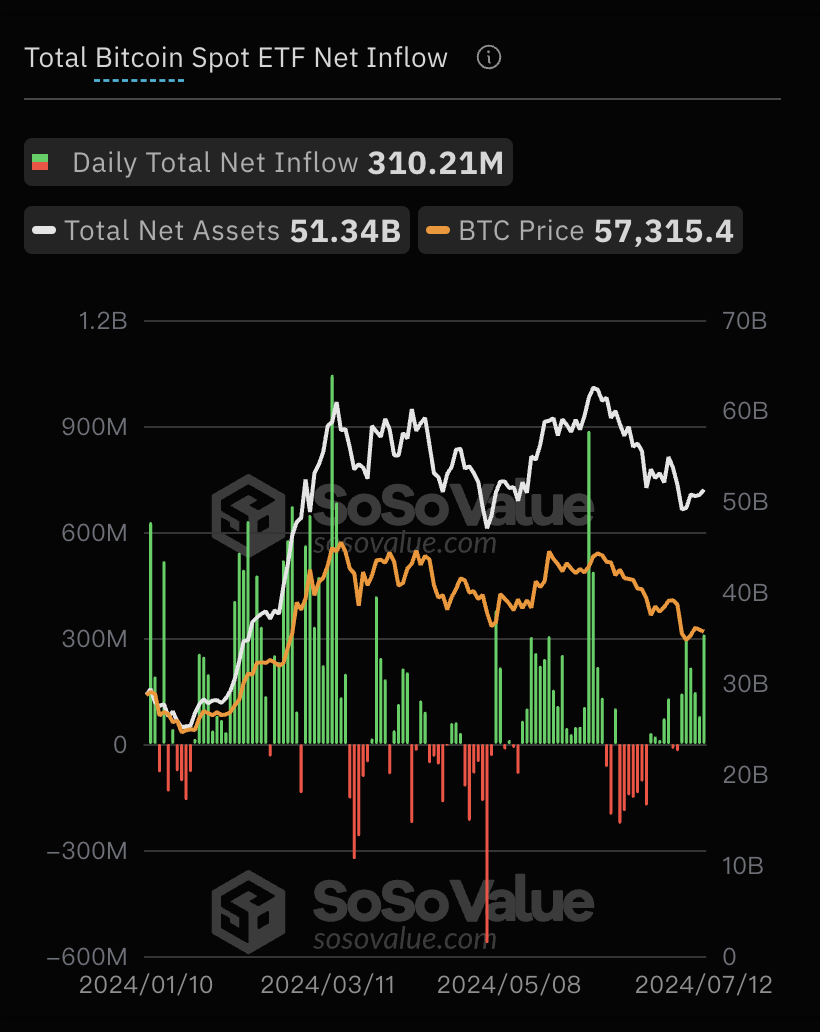Click the white line icon in the Total Net Assets legend
The width and height of the screenshot is (820, 1032).
coord(45,230)
